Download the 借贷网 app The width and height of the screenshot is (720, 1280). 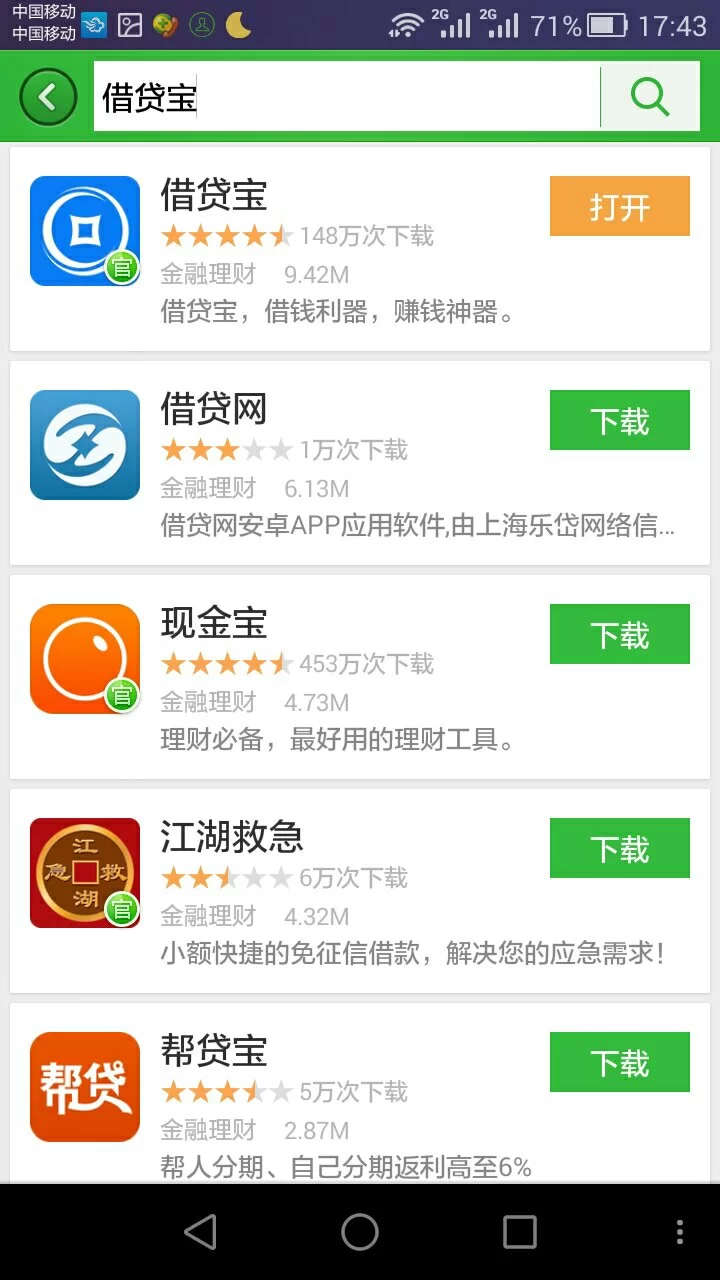619,421
